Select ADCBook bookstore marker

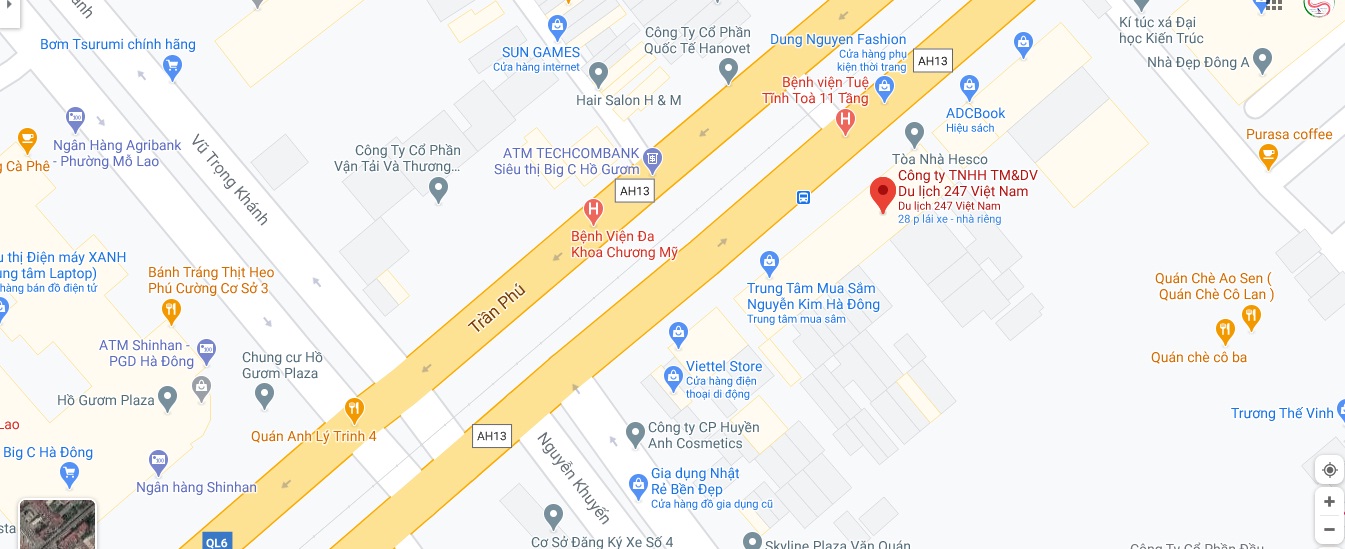click(x=1022, y=43)
